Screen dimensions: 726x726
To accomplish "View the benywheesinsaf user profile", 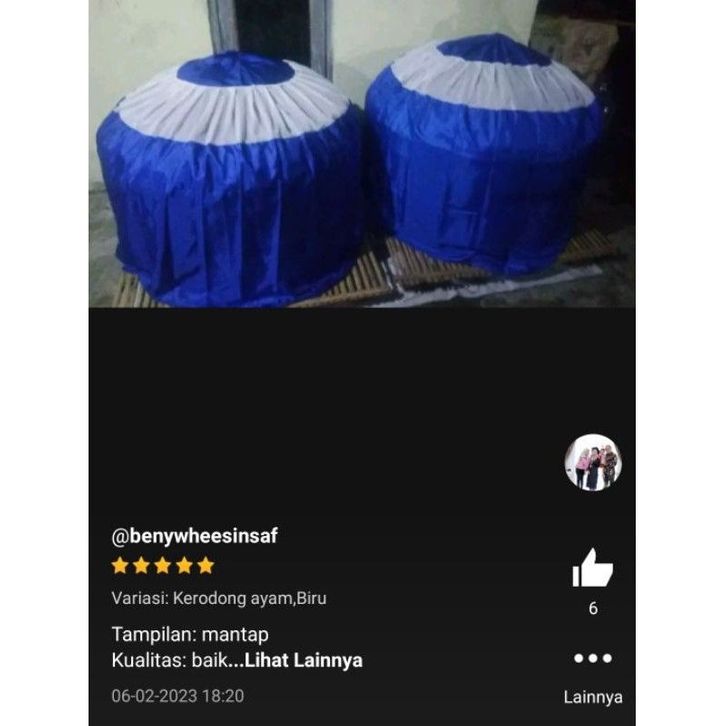I will [194, 536].
